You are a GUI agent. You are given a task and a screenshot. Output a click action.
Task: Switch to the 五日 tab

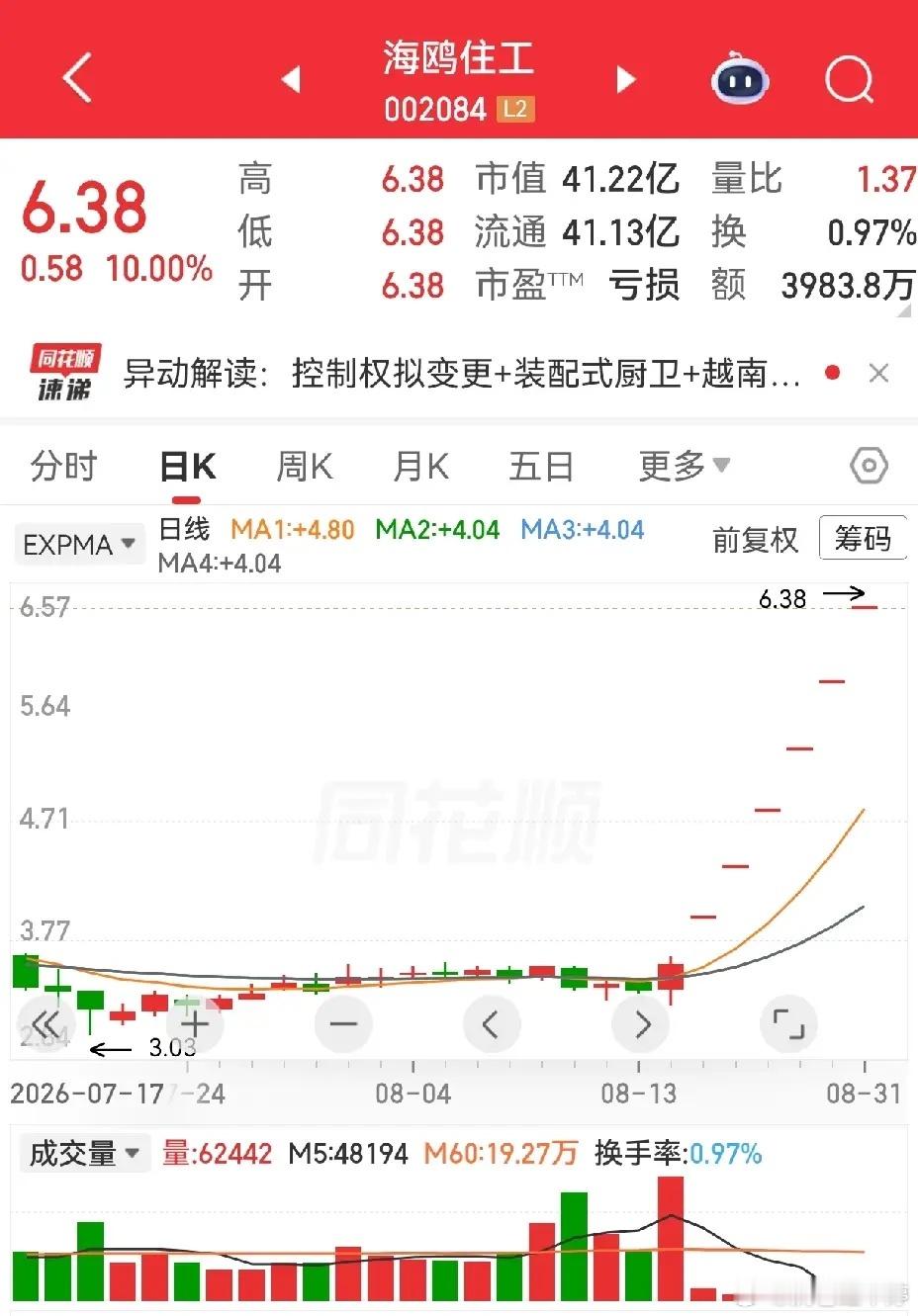point(541,465)
